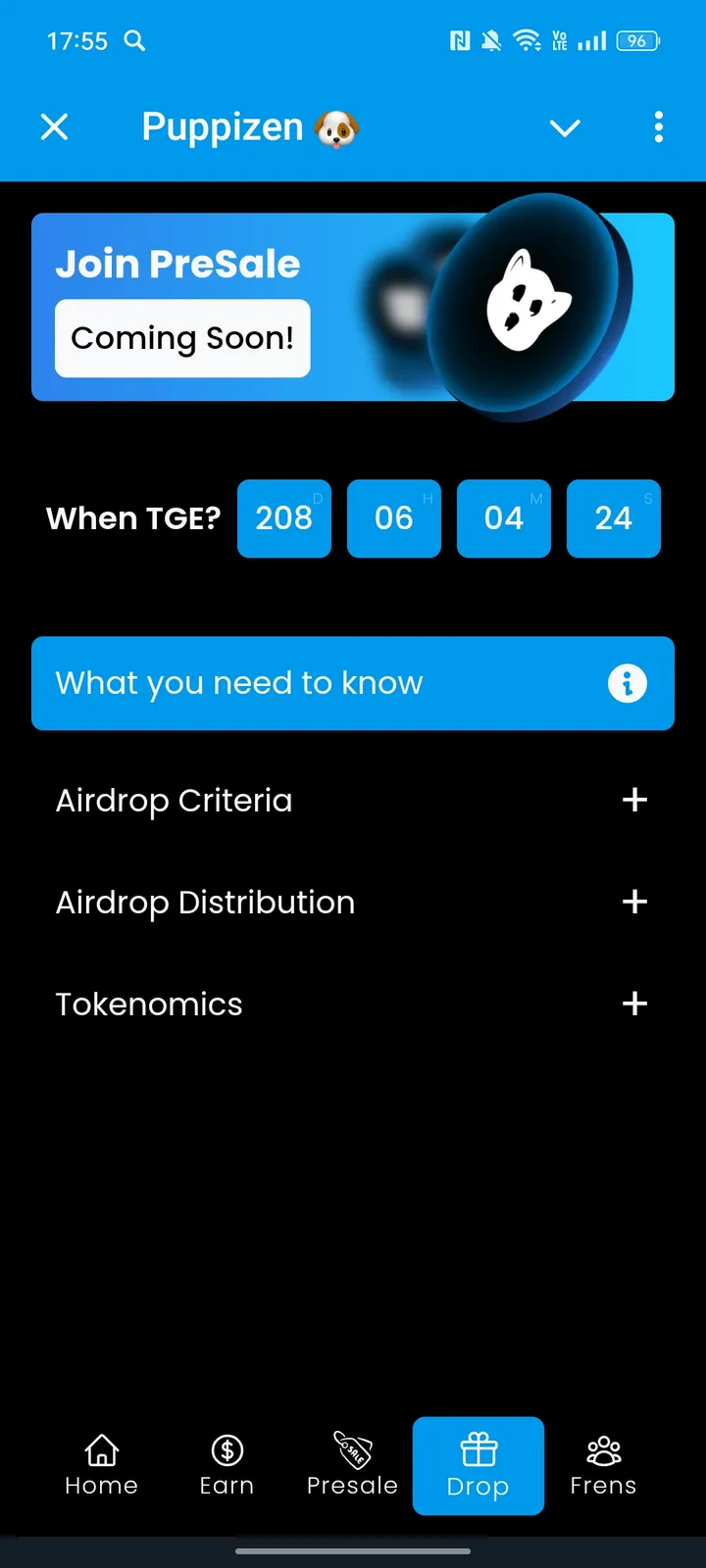Screen dimensions: 706x1568
Task: Go to the Home tab
Action: click(101, 1465)
